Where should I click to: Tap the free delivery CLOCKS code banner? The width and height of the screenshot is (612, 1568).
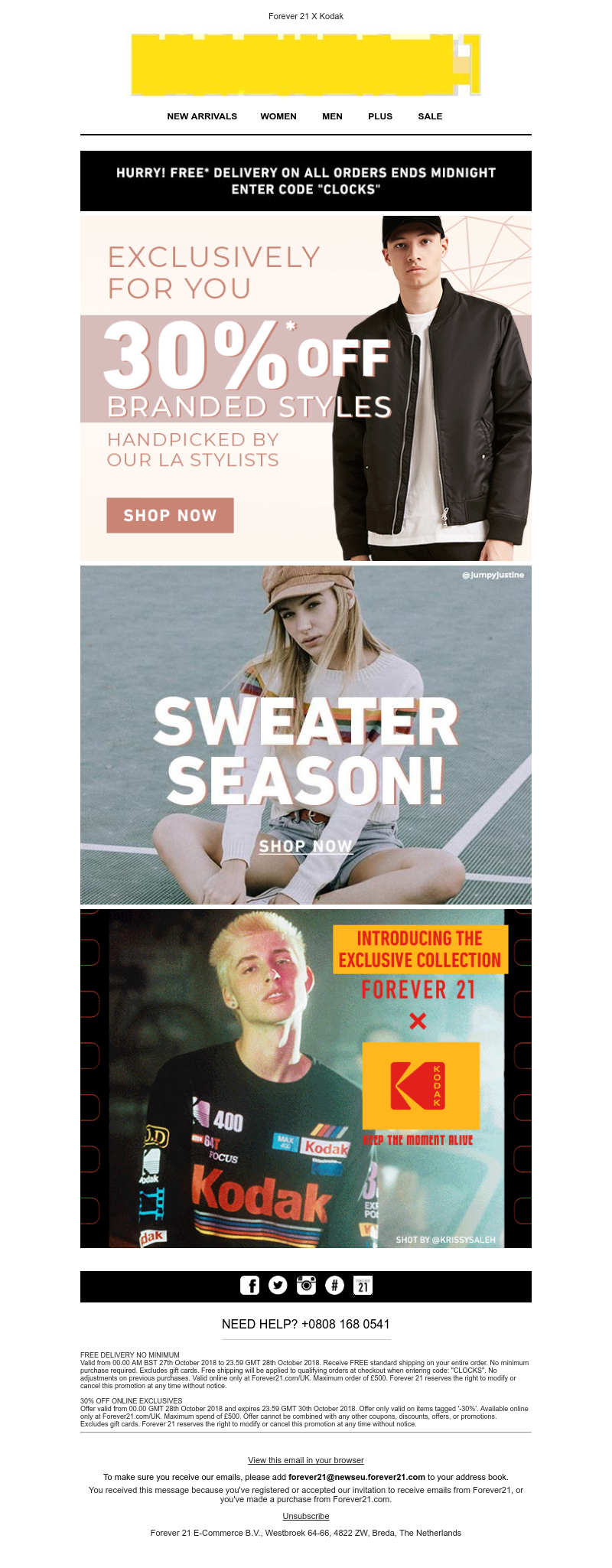pos(306,181)
